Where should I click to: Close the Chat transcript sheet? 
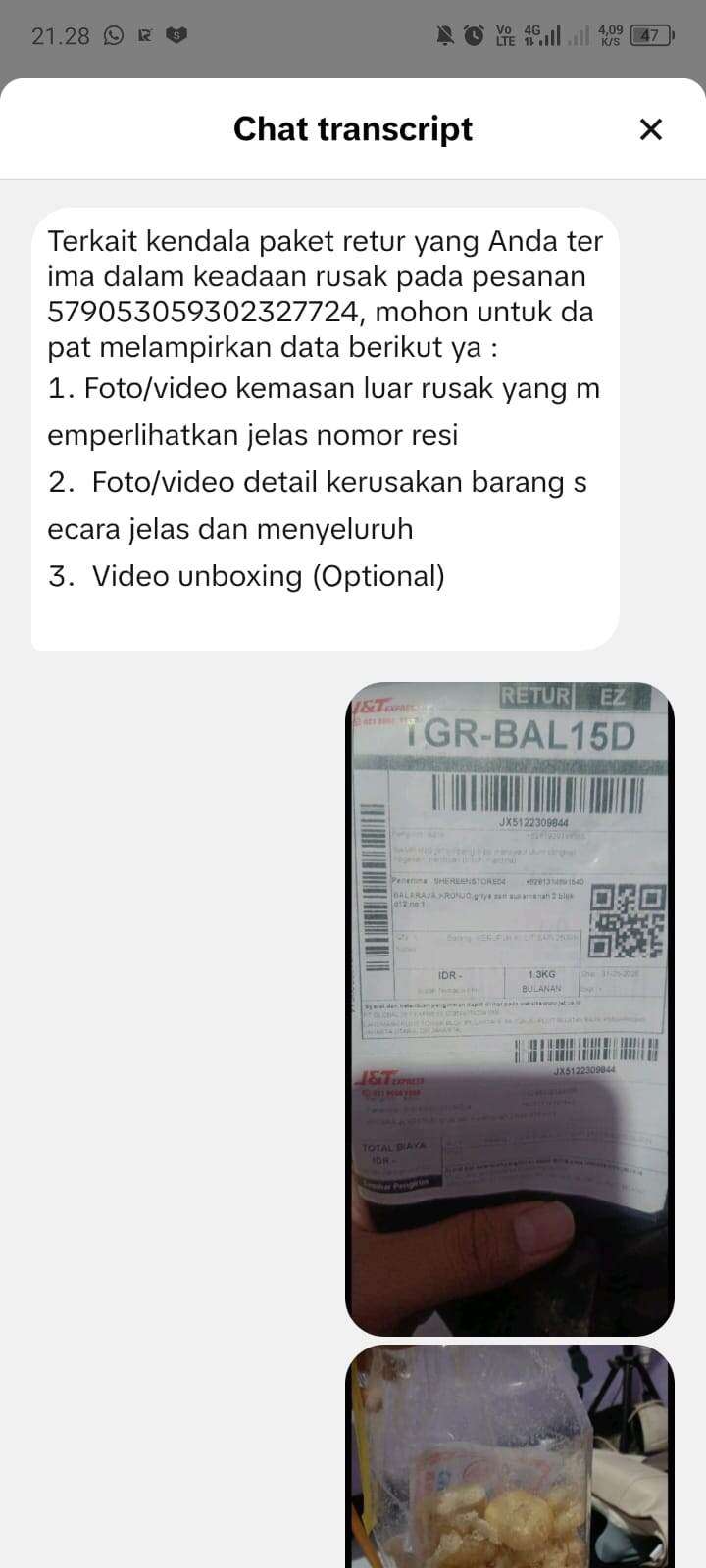point(651,129)
